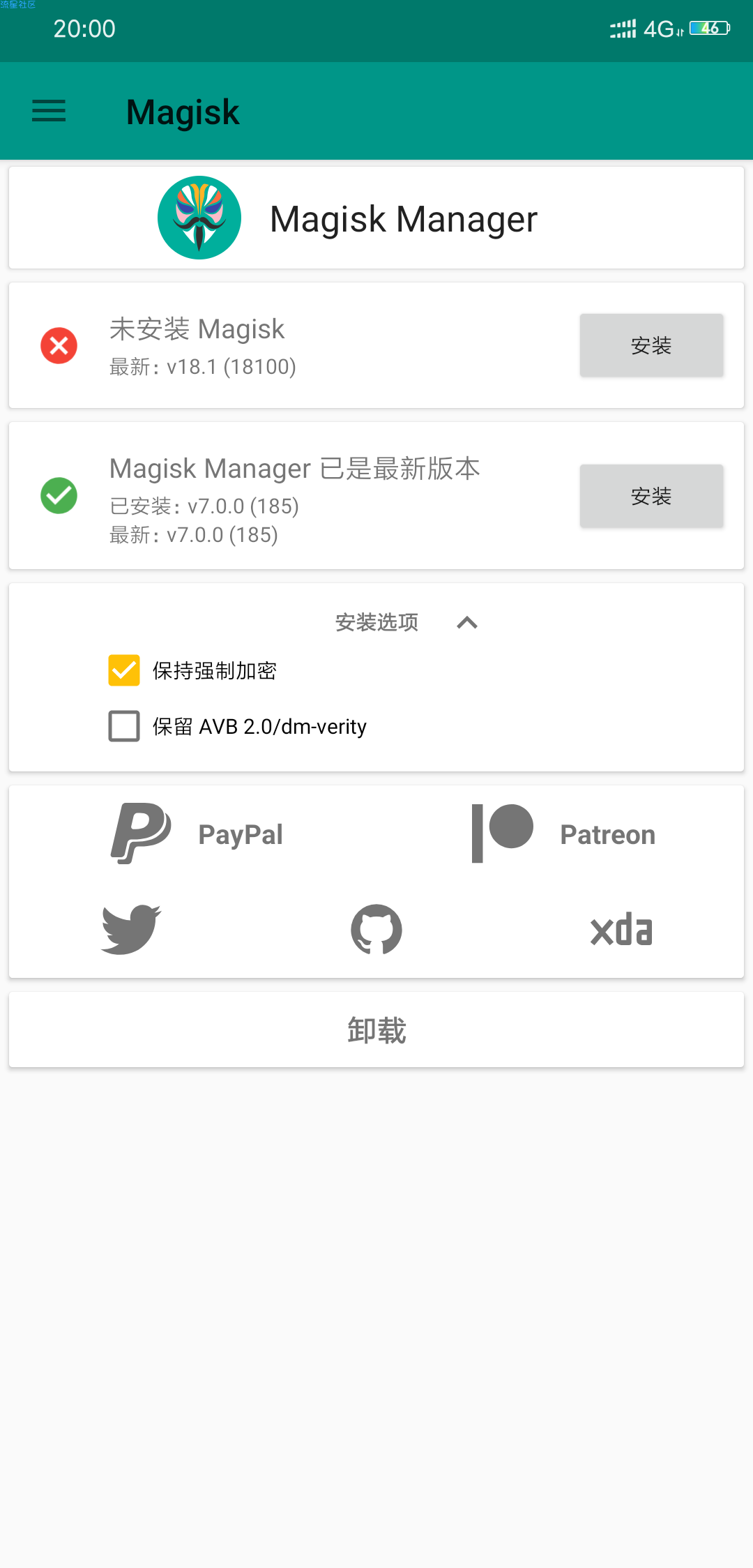753x1568 pixels.
Task: Open the xda forum link
Action: pyautogui.click(x=621, y=930)
